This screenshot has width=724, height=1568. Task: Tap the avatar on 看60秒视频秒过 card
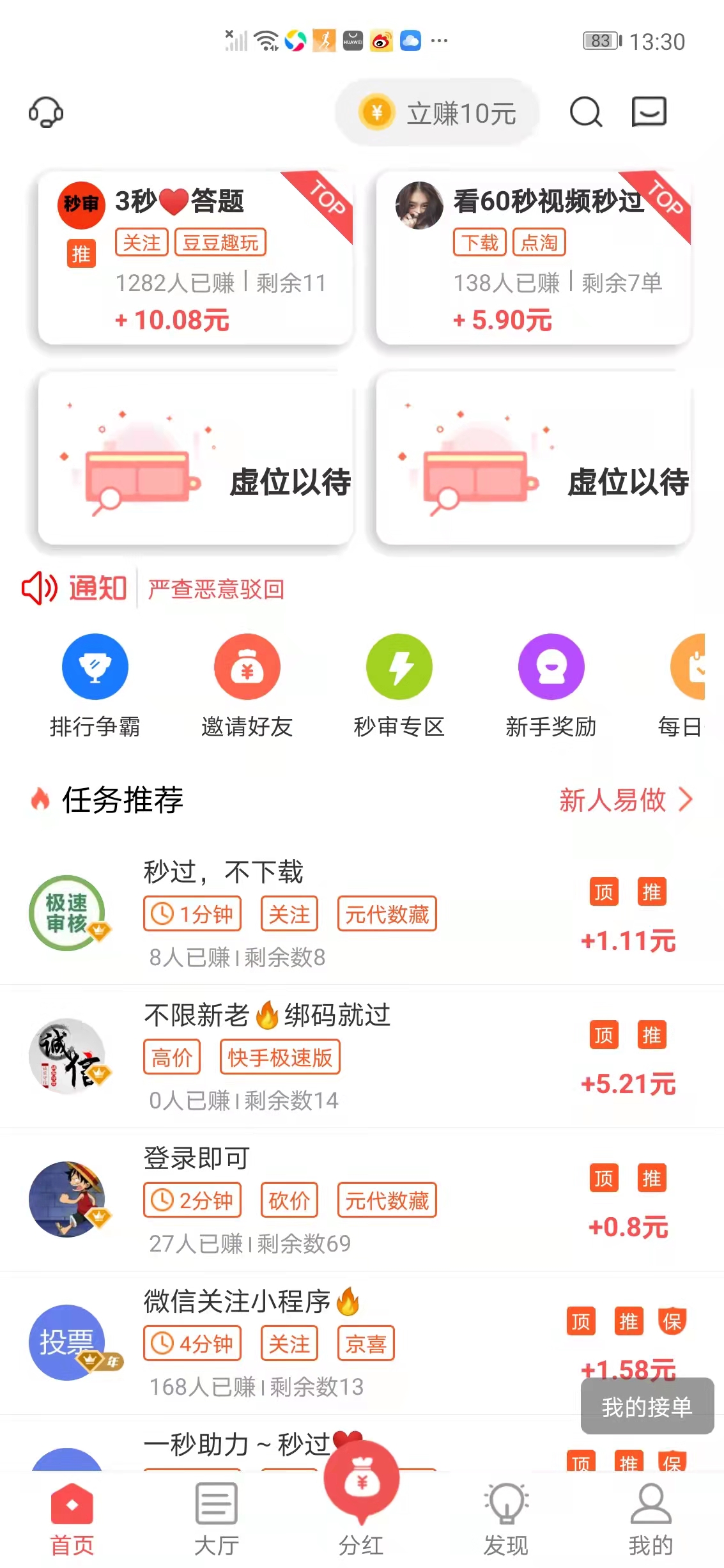click(419, 203)
